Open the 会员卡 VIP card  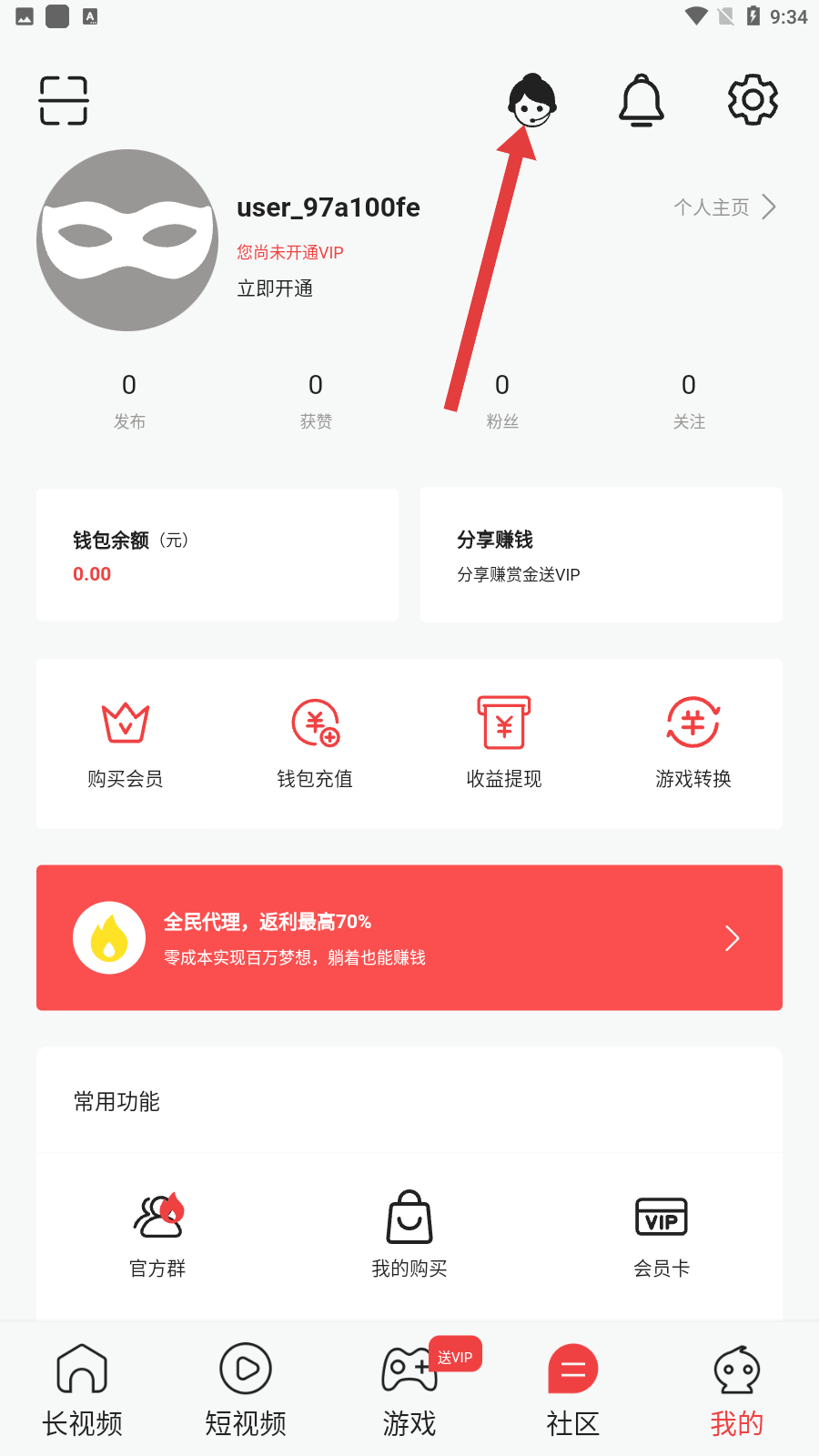(x=662, y=1233)
